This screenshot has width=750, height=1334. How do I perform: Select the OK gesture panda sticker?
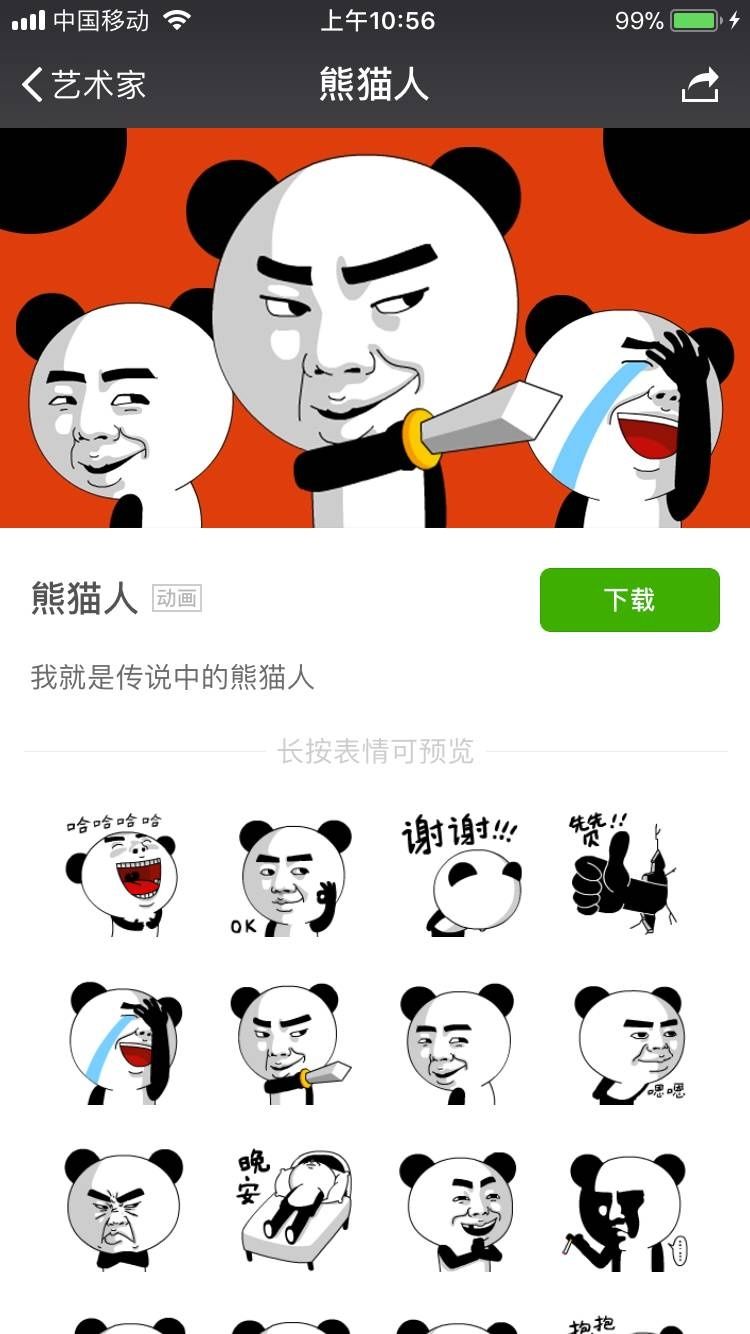pos(290,877)
